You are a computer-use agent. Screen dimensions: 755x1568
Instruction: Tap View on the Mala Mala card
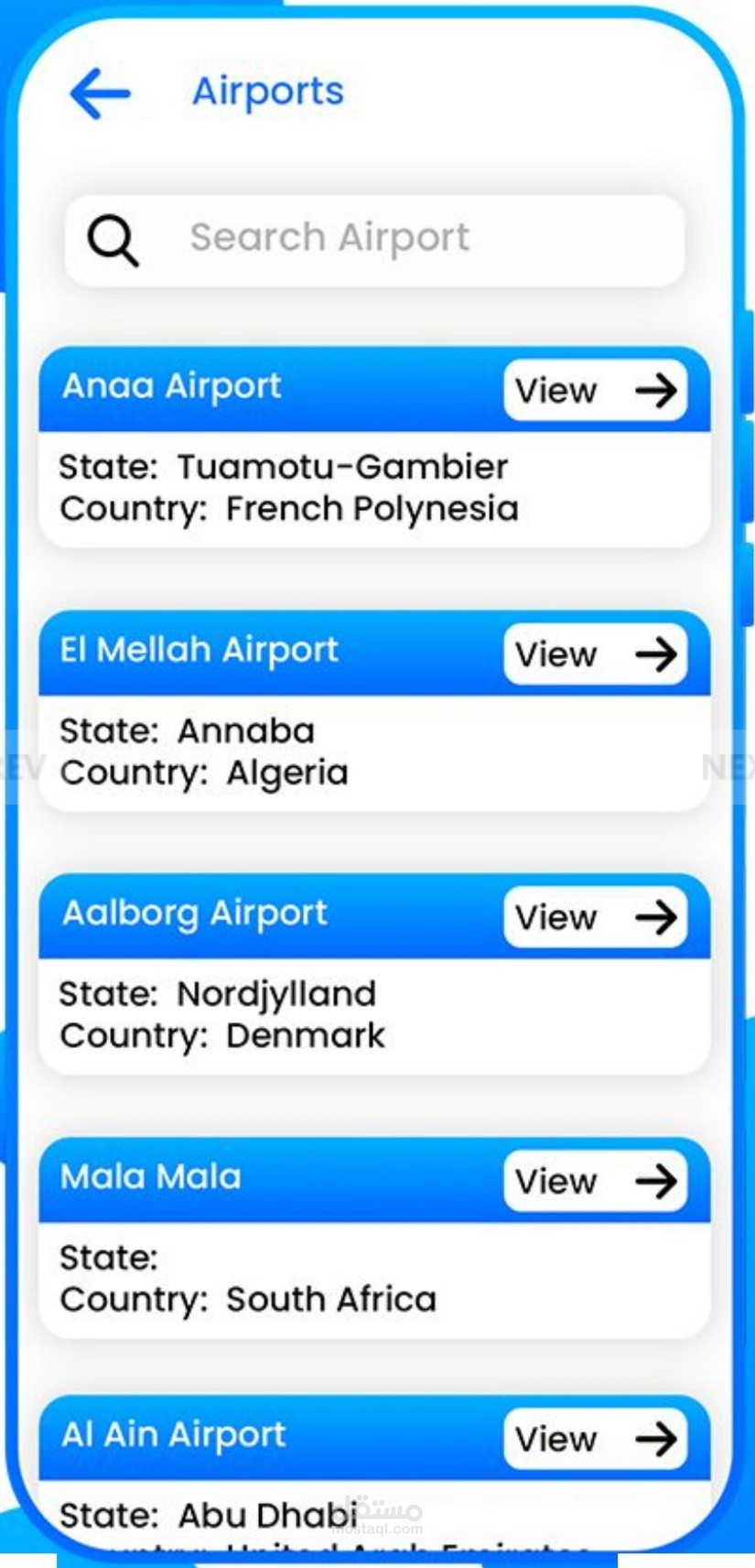(x=595, y=1181)
